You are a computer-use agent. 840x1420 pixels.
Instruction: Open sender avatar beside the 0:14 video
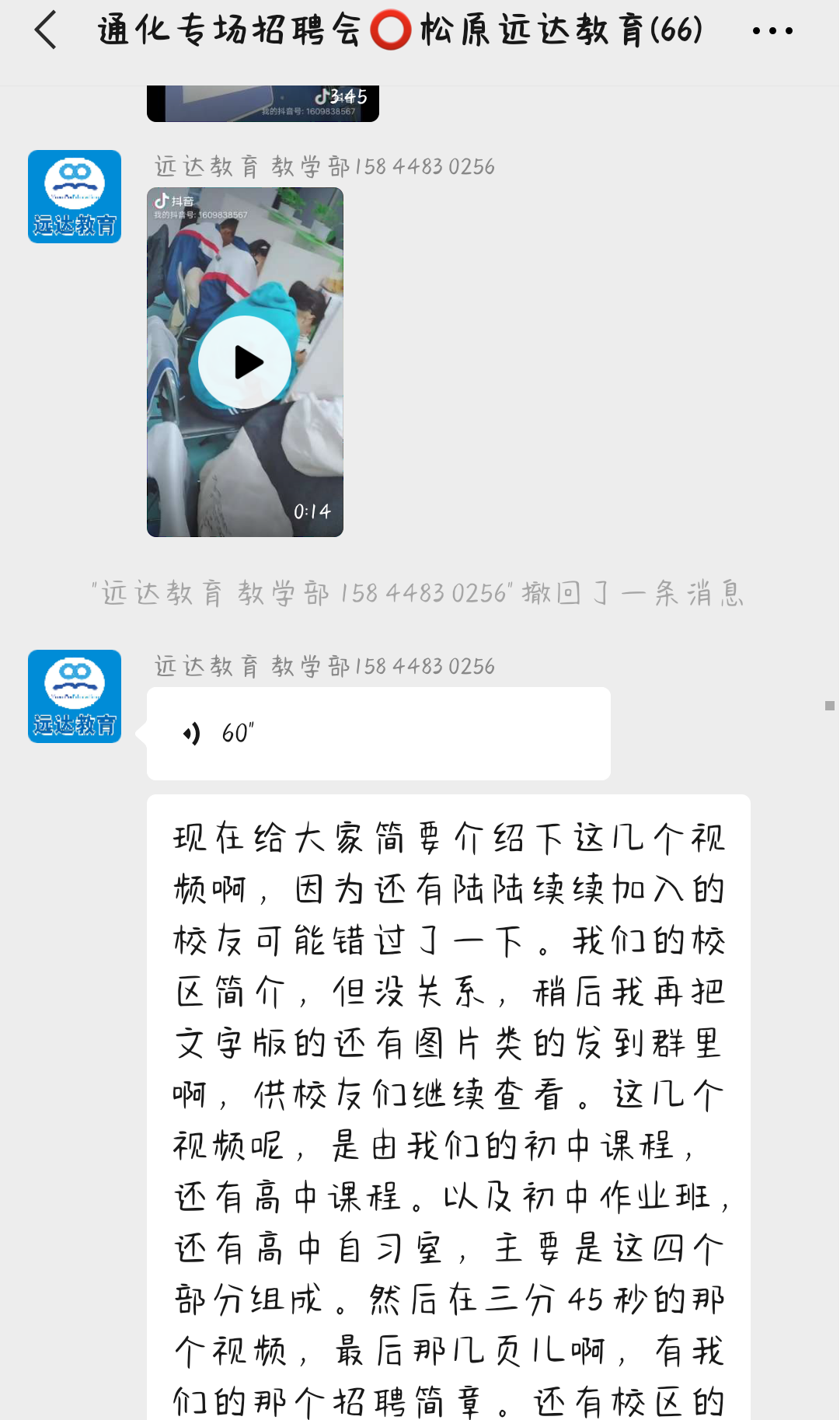[x=75, y=197]
